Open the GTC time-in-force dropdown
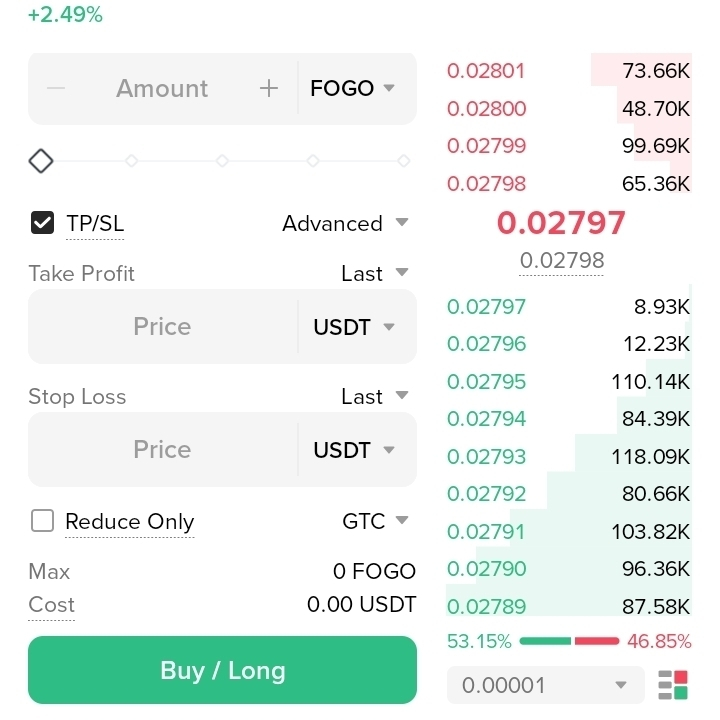720x720 pixels. click(375, 521)
